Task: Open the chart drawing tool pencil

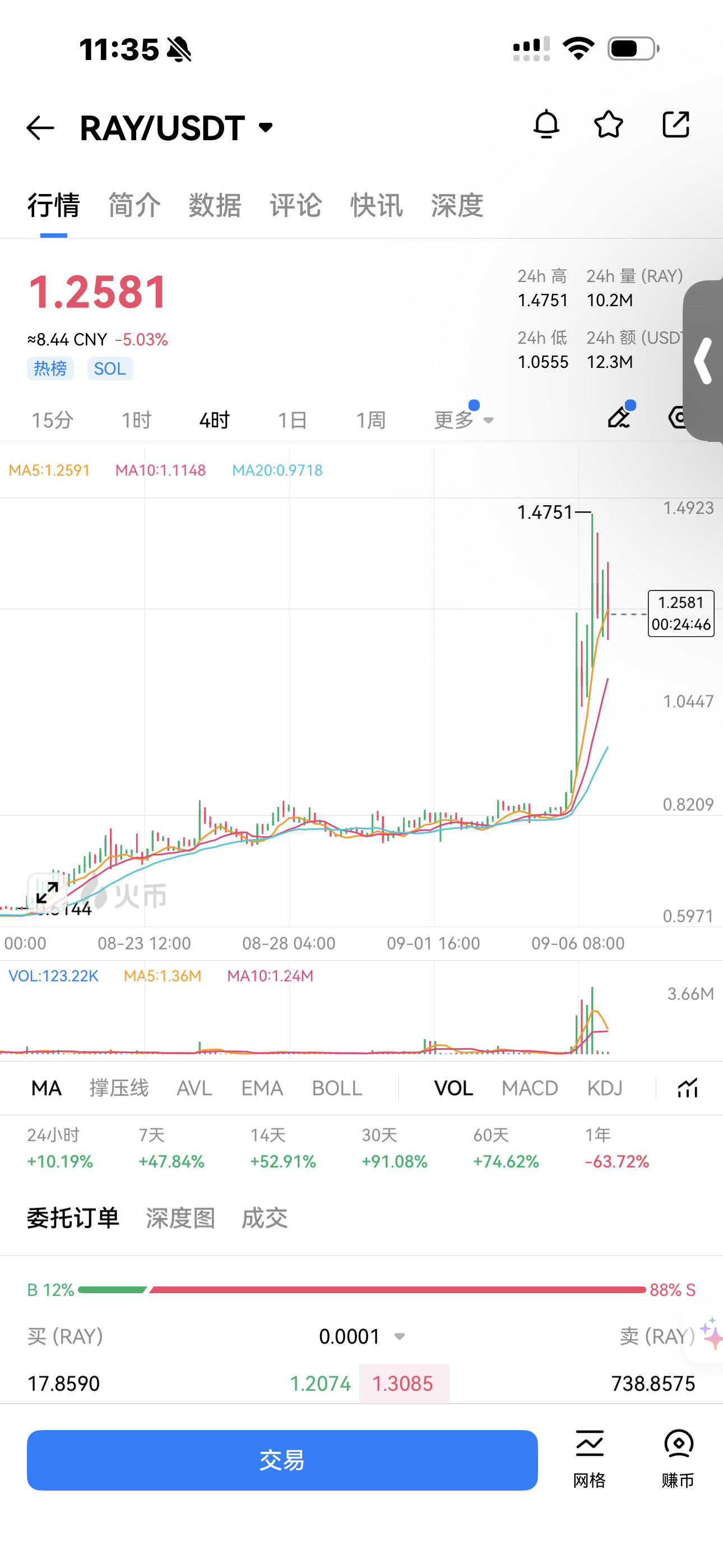Action: [619, 418]
